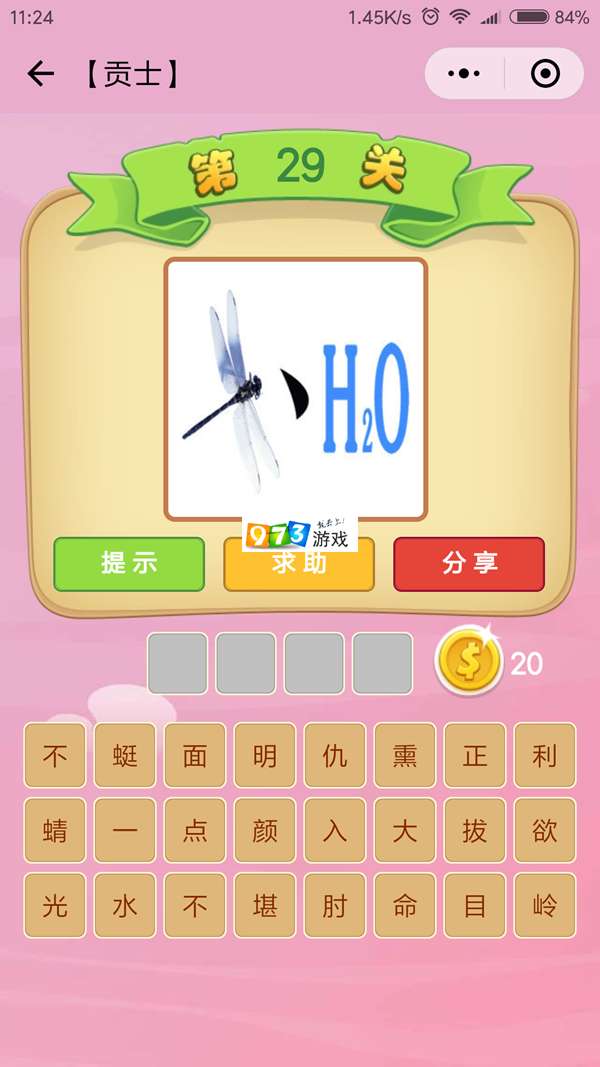Screen dimensions: 600x1067
Task: Select the character 面
Action: point(195,755)
